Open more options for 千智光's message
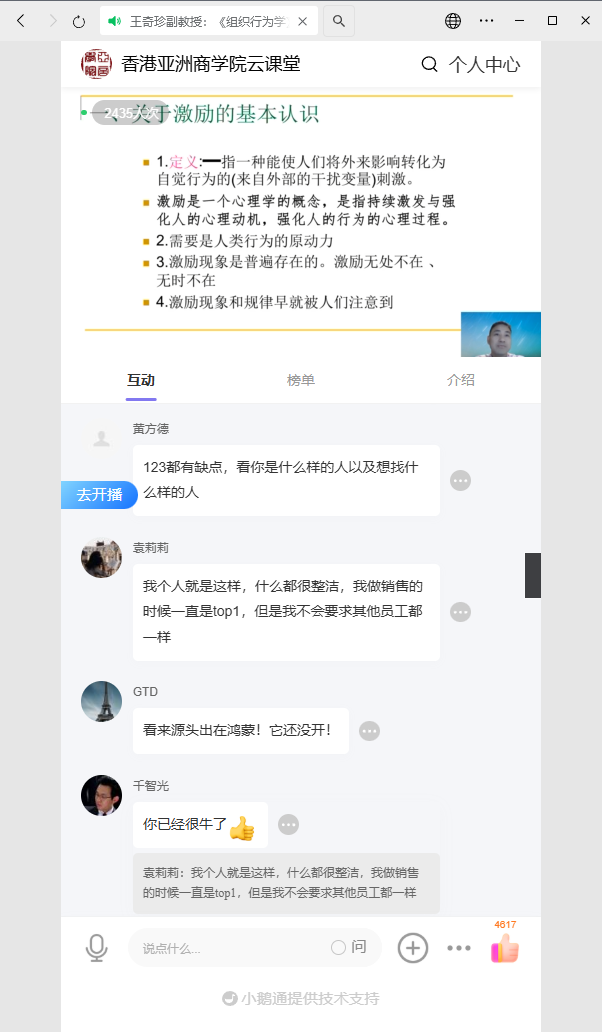 (x=288, y=825)
